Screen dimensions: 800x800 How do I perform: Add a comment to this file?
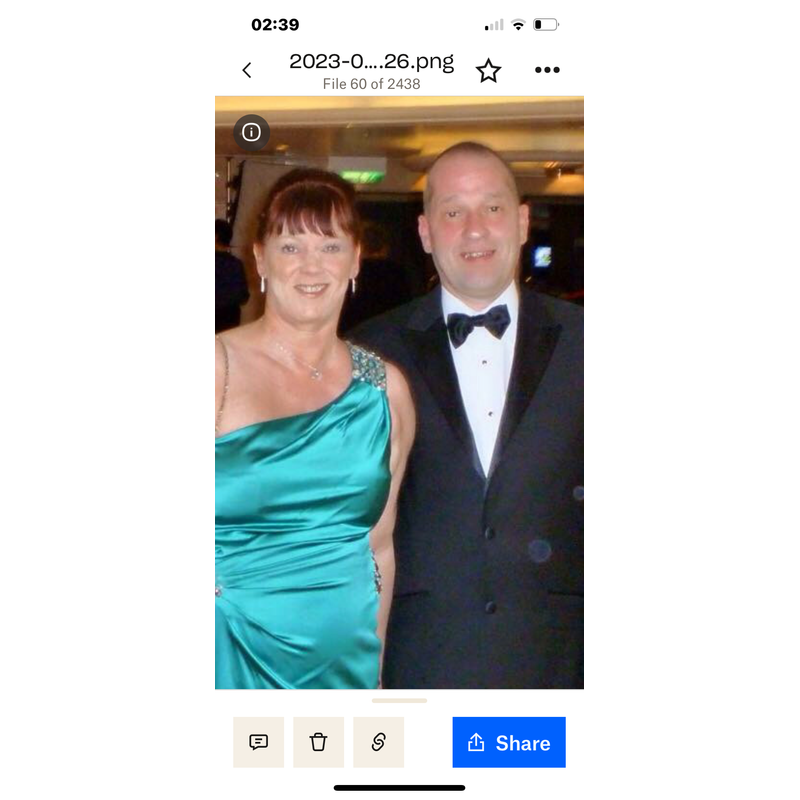259,742
